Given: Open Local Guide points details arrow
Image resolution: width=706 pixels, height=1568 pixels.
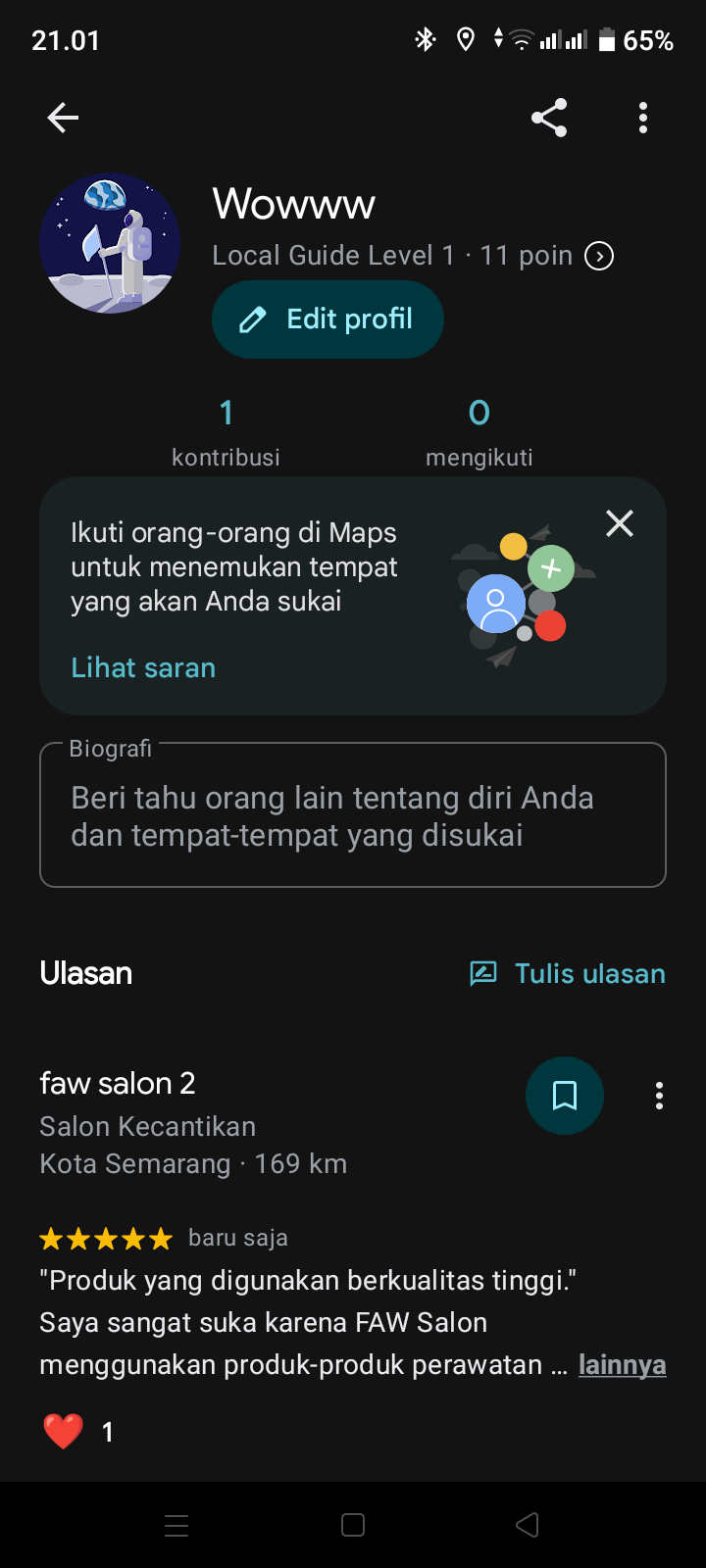Looking at the screenshot, I should (x=599, y=256).
